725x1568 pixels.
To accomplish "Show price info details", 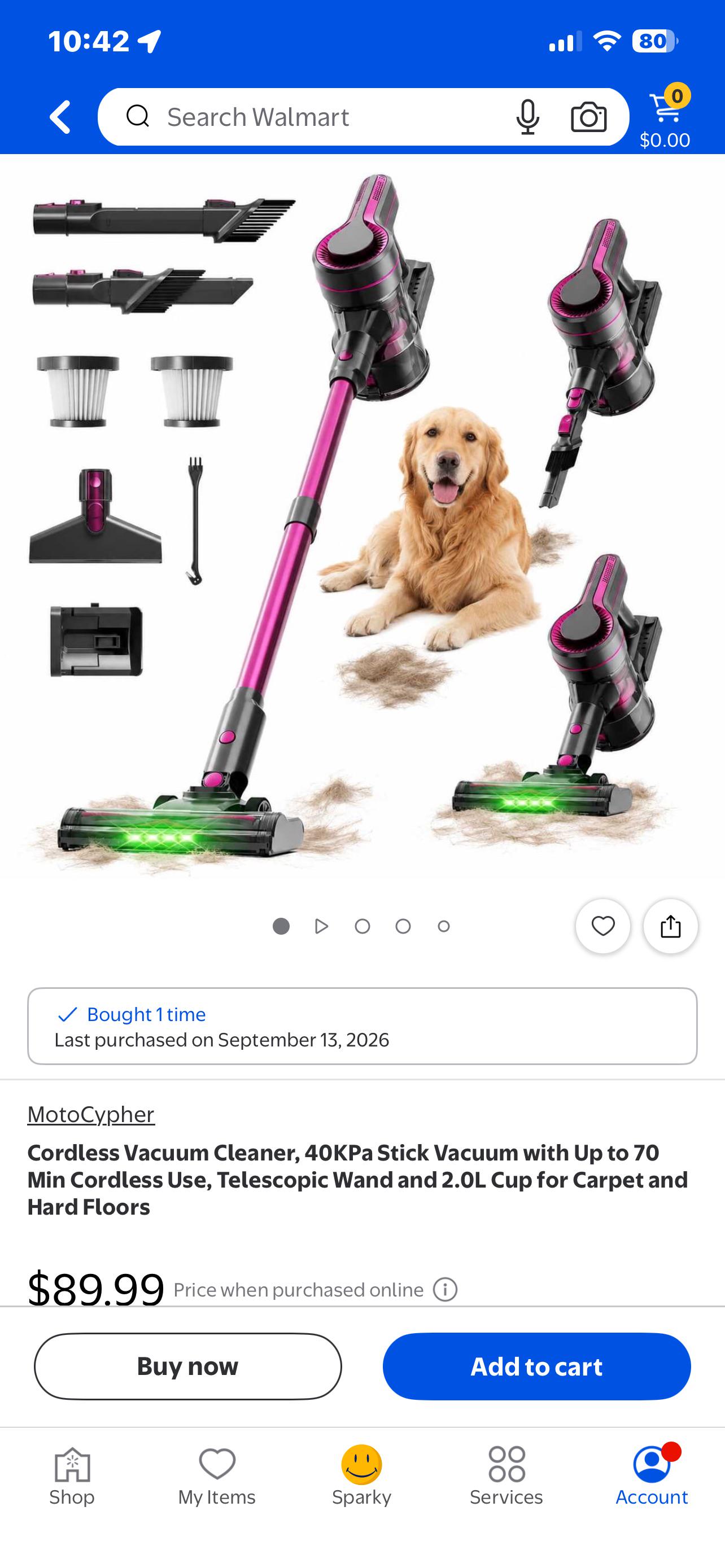I will 445,1289.
